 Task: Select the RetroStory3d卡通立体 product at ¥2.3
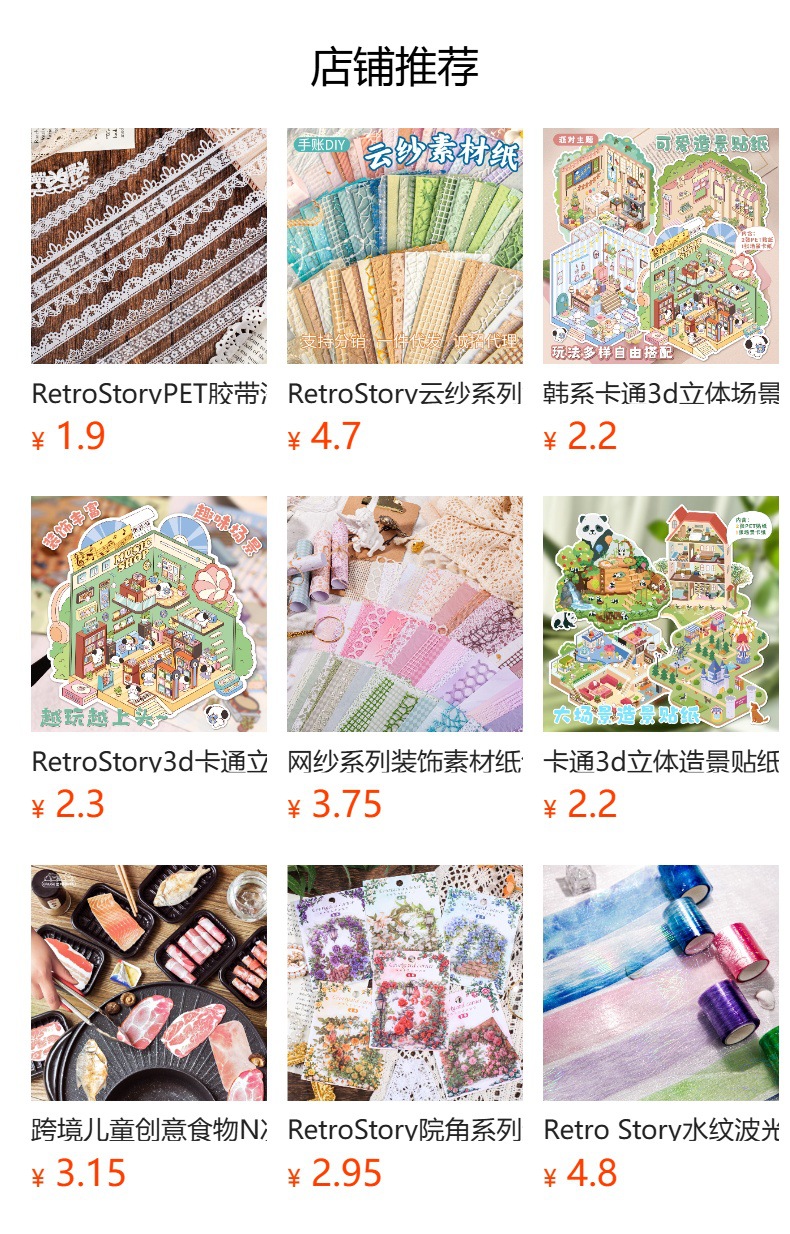pos(148,614)
